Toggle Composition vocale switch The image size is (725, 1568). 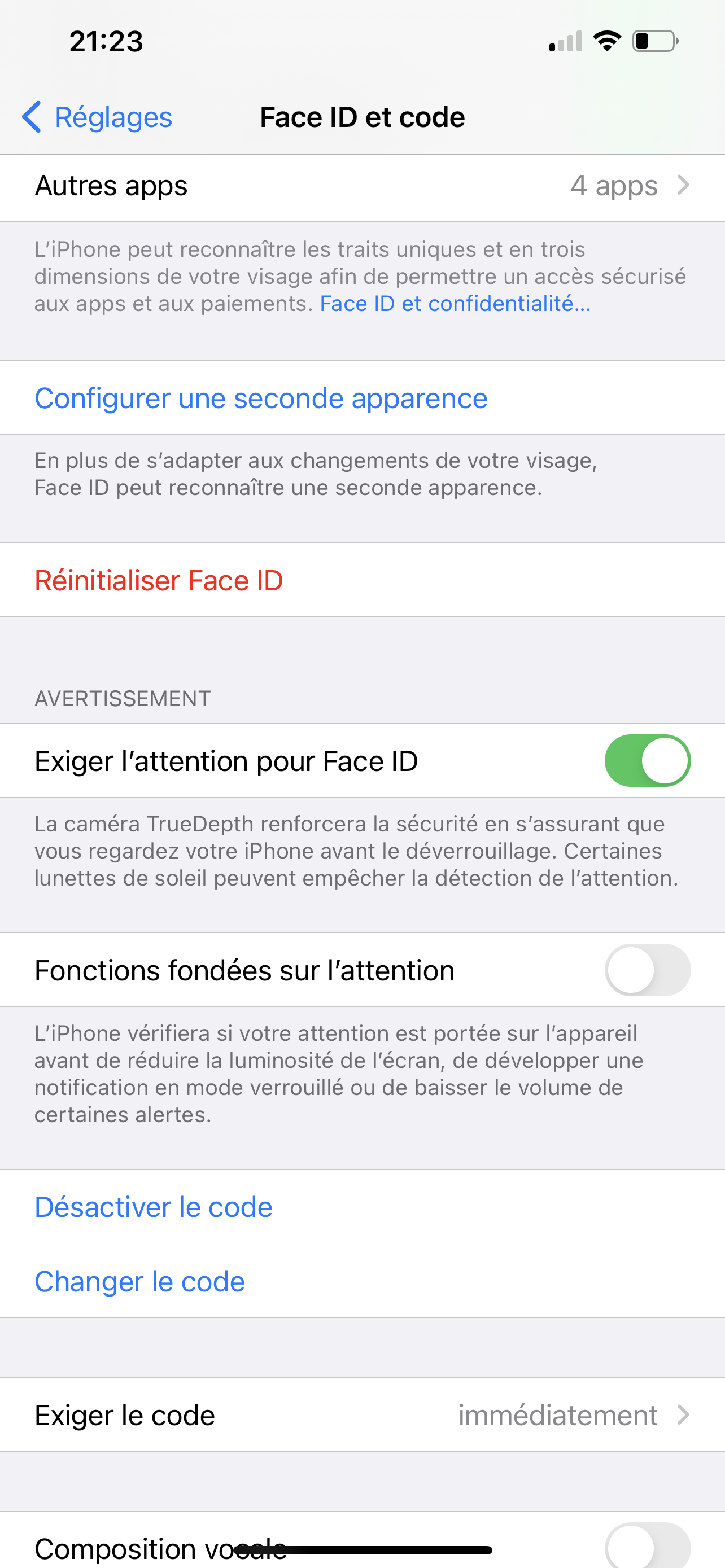coord(647,1546)
